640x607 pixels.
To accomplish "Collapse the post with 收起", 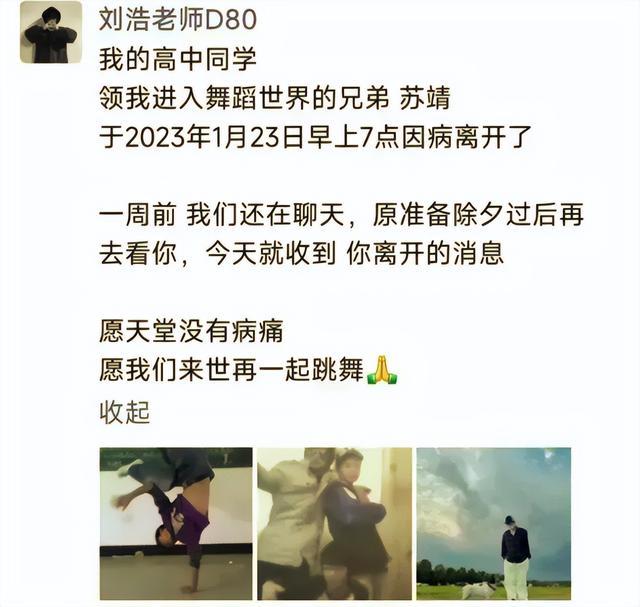I will coord(124,411).
